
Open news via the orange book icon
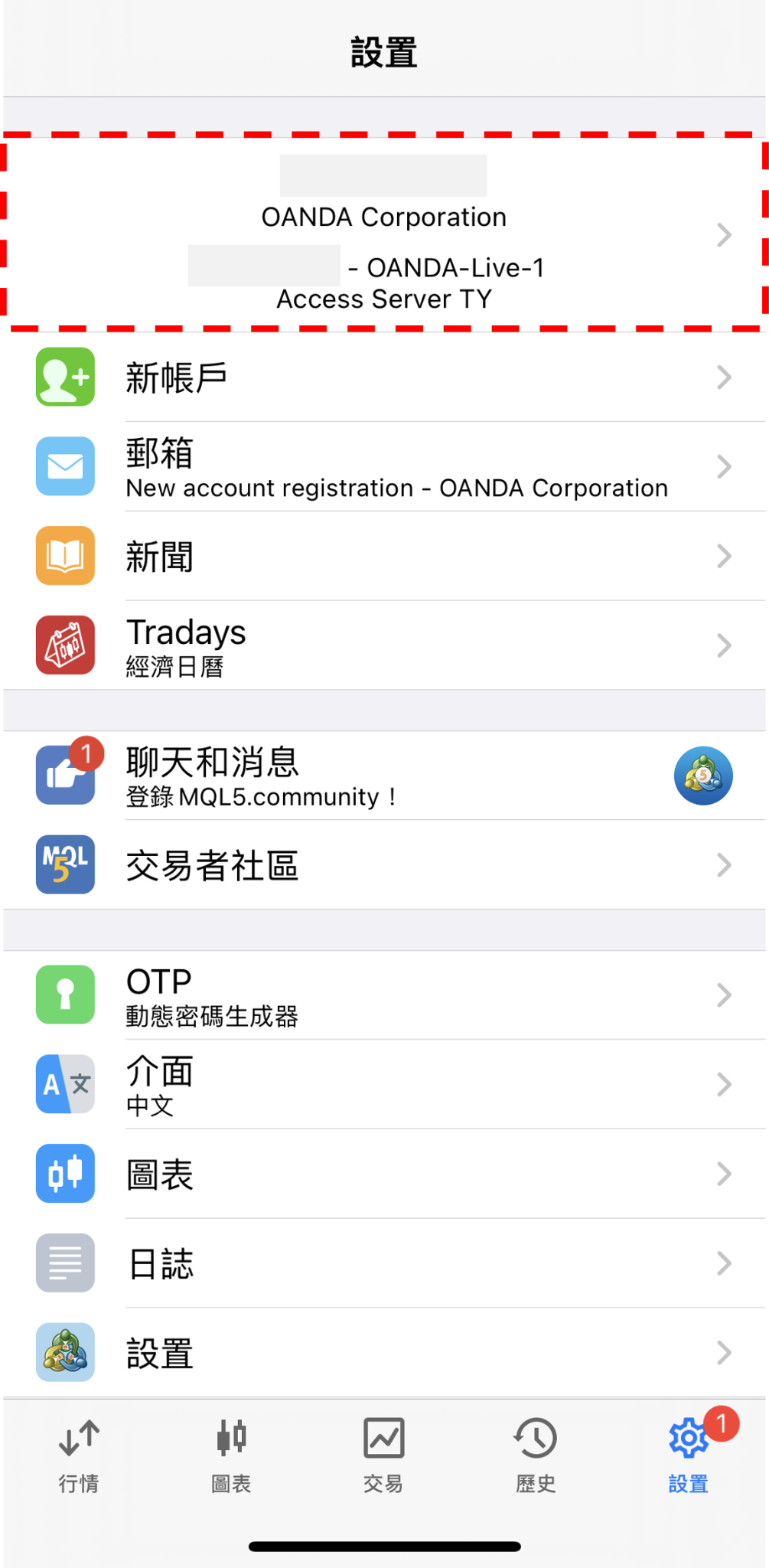[65, 556]
